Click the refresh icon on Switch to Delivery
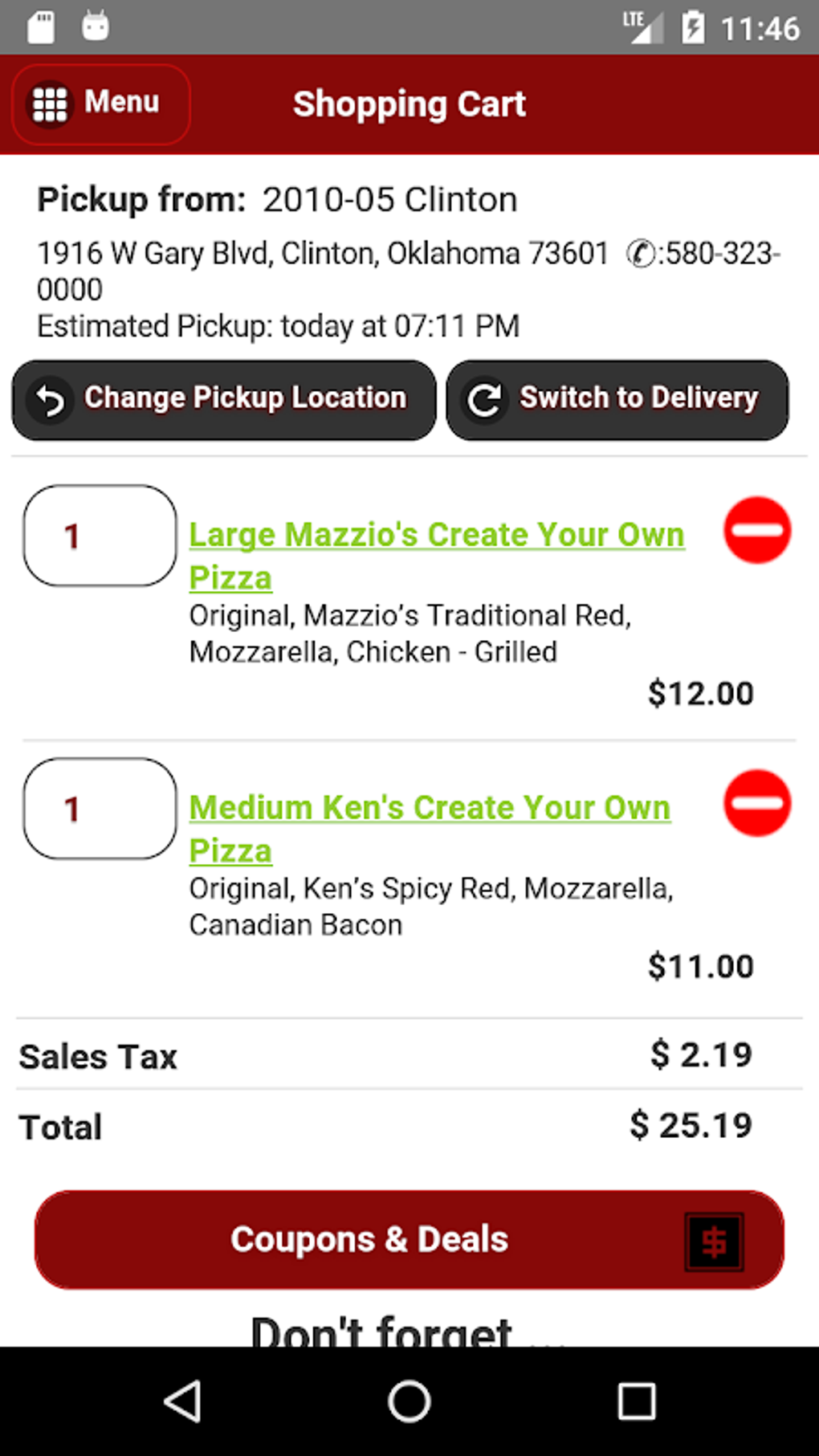This screenshot has height=1456, width=819. coord(485,399)
